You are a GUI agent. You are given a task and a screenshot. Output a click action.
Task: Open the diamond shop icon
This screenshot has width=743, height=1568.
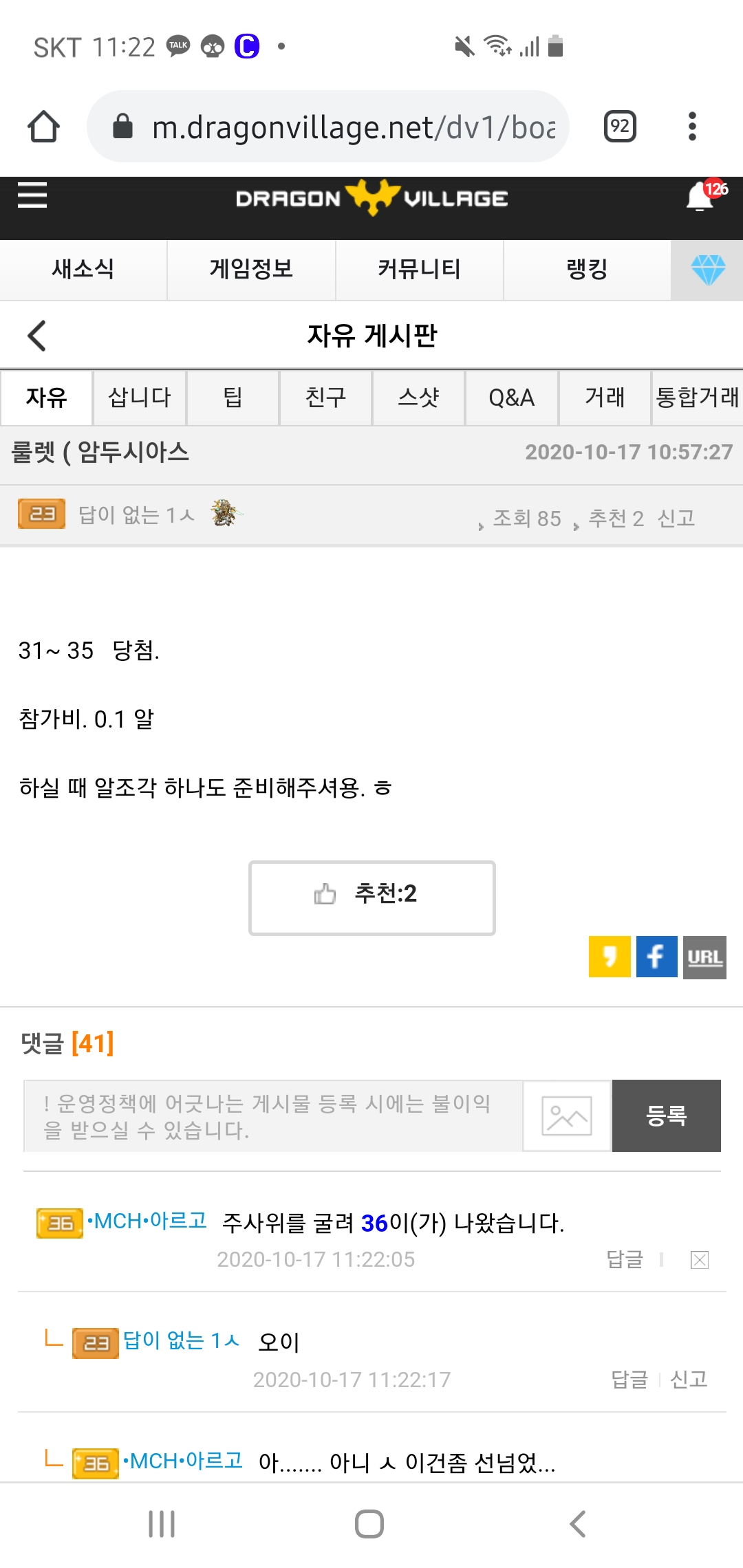pyautogui.click(x=707, y=270)
